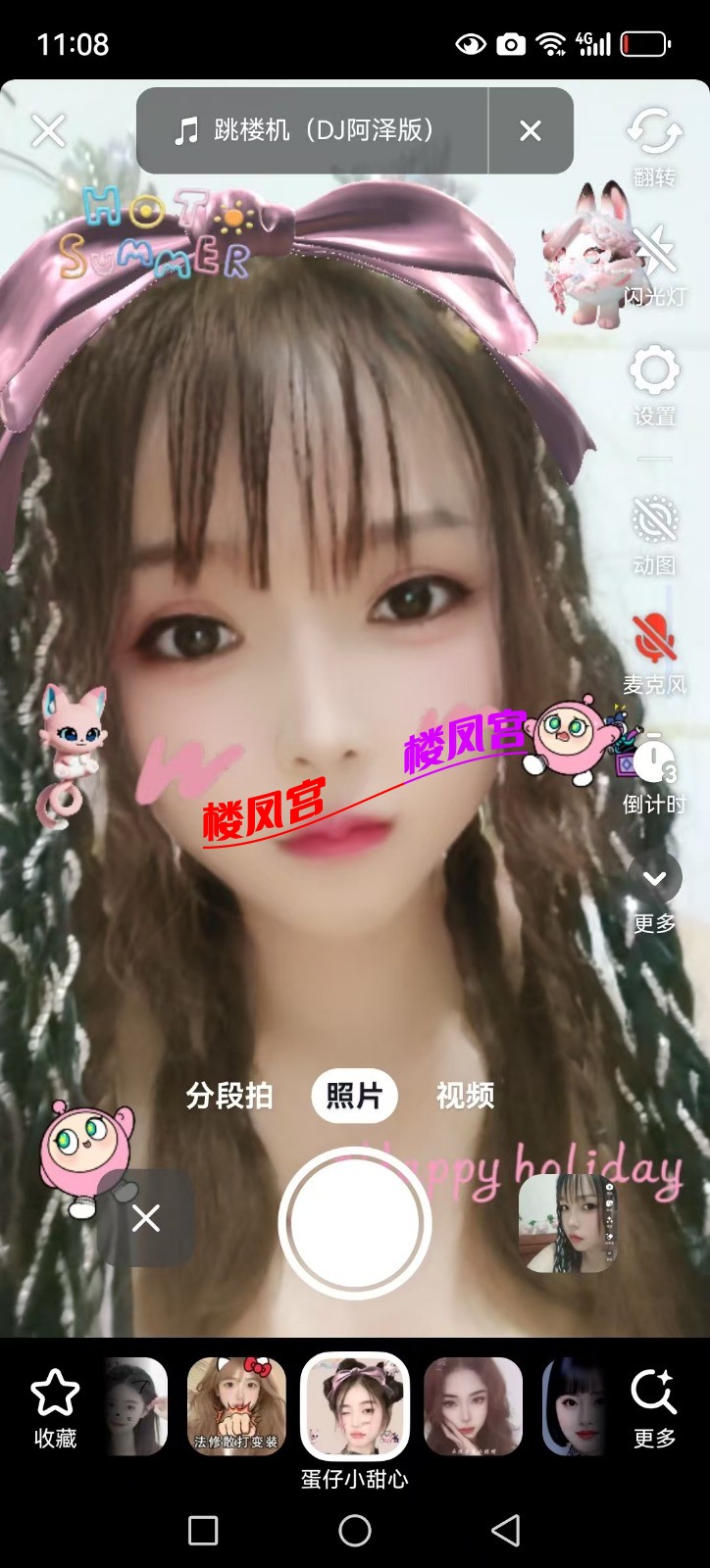Toggle the 麦克风 microphone

pyautogui.click(x=654, y=652)
